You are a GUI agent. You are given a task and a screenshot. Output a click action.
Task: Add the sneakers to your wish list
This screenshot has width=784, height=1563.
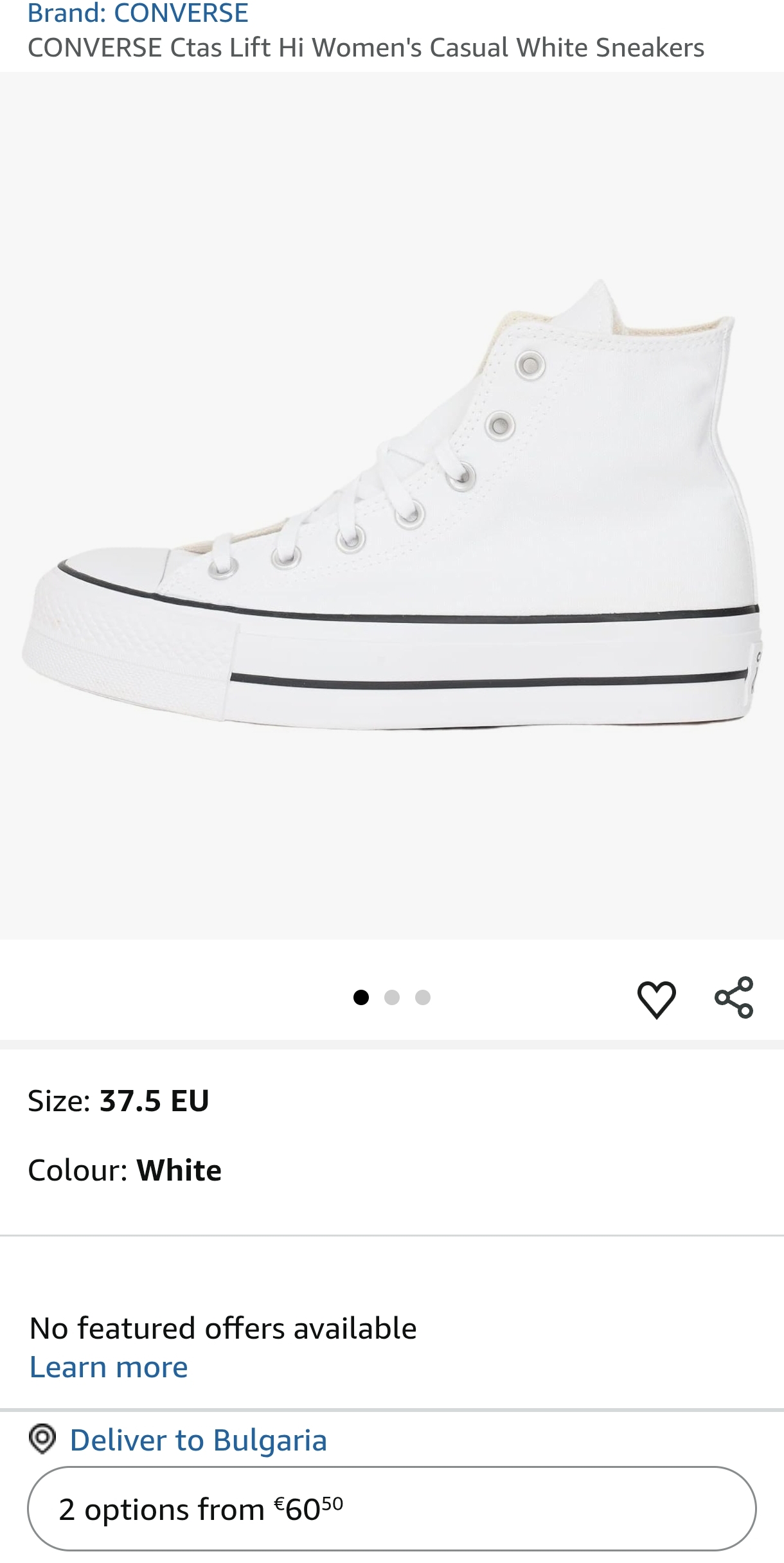tap(656, 999)
